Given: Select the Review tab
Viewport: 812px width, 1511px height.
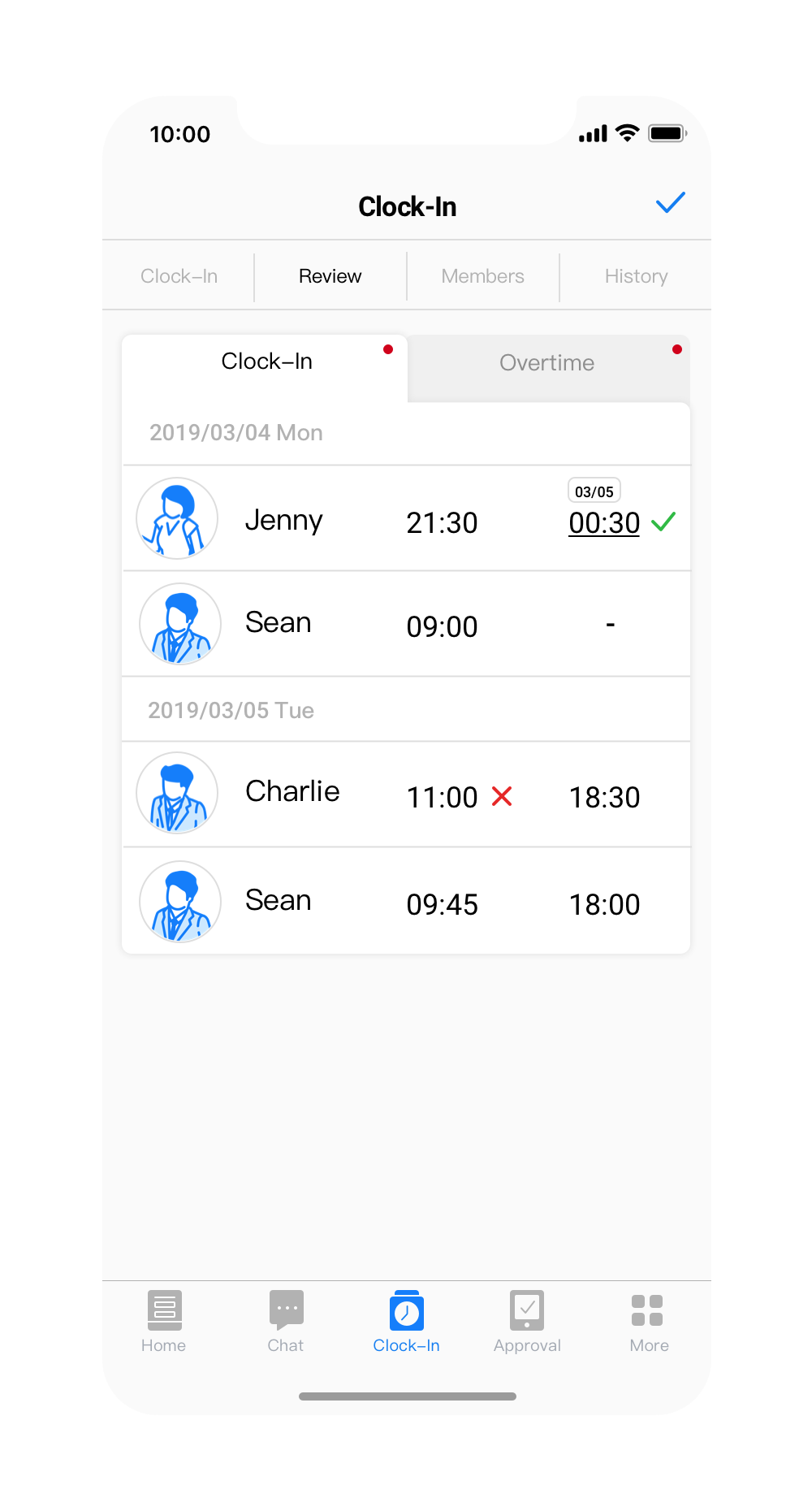Looking at the screenshot, I should [330, 276].
